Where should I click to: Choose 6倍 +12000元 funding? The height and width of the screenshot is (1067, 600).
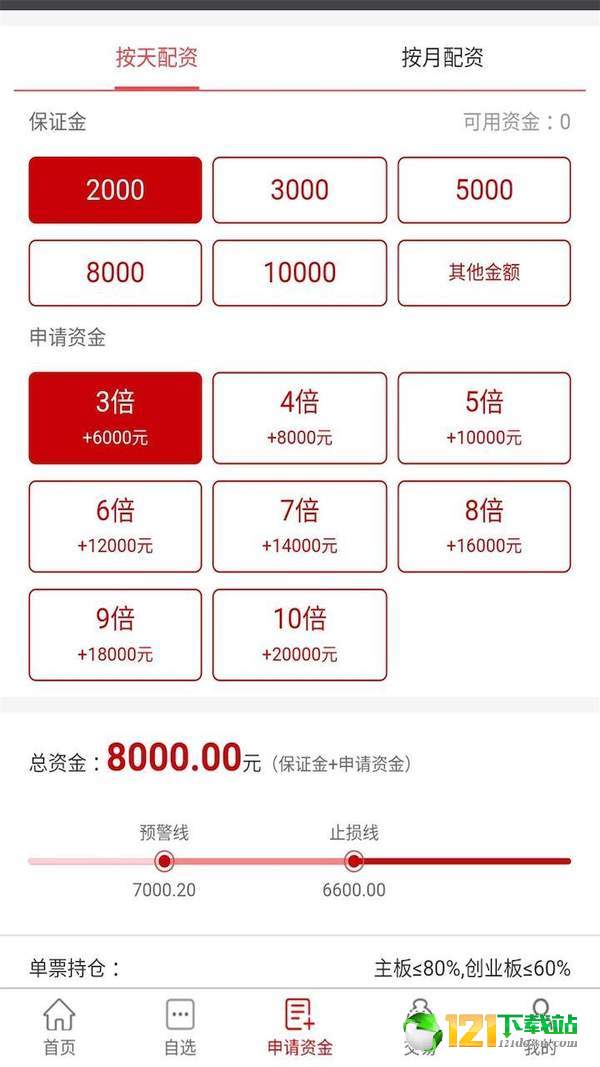[115, 527]
